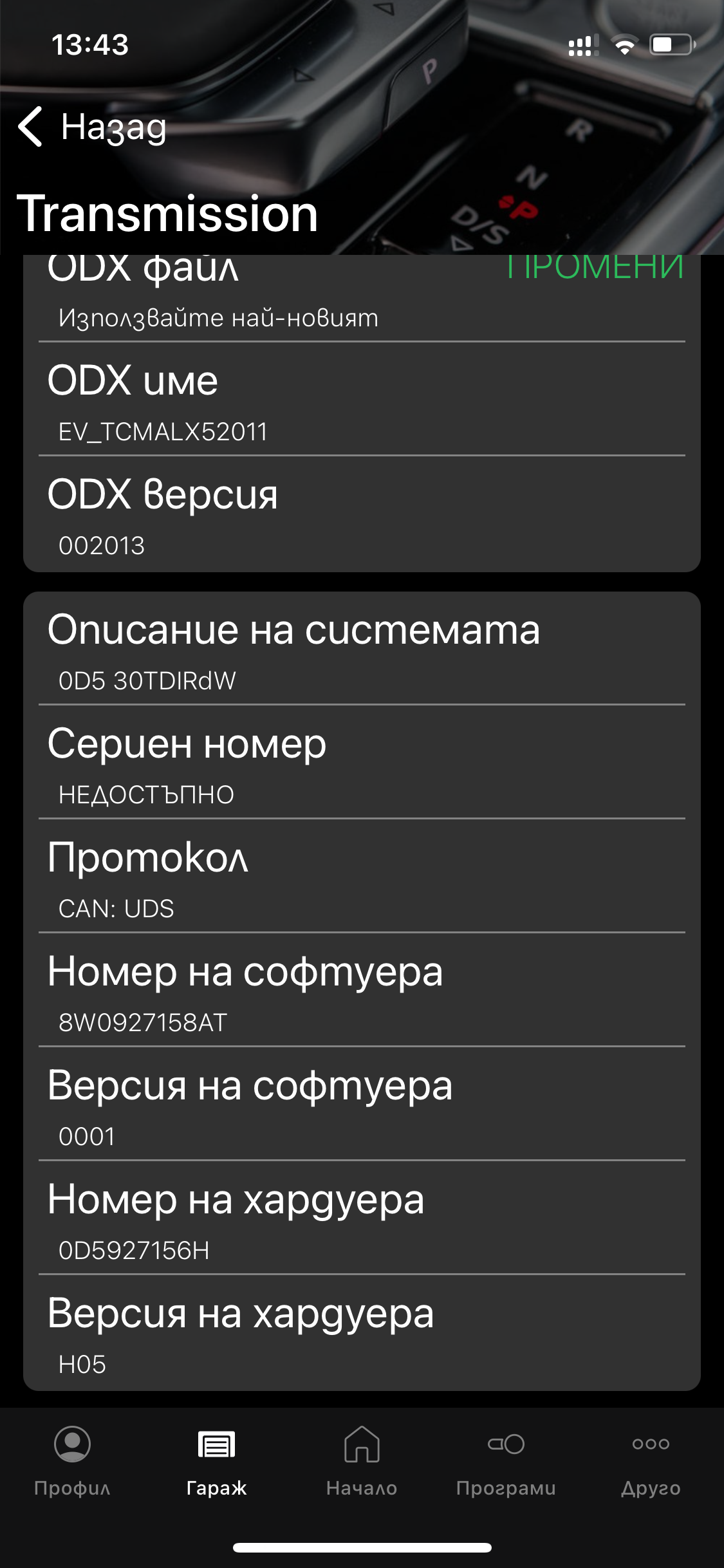Tap ПРОМЕНИ to change the ODX file

click(x=595, y=268)
